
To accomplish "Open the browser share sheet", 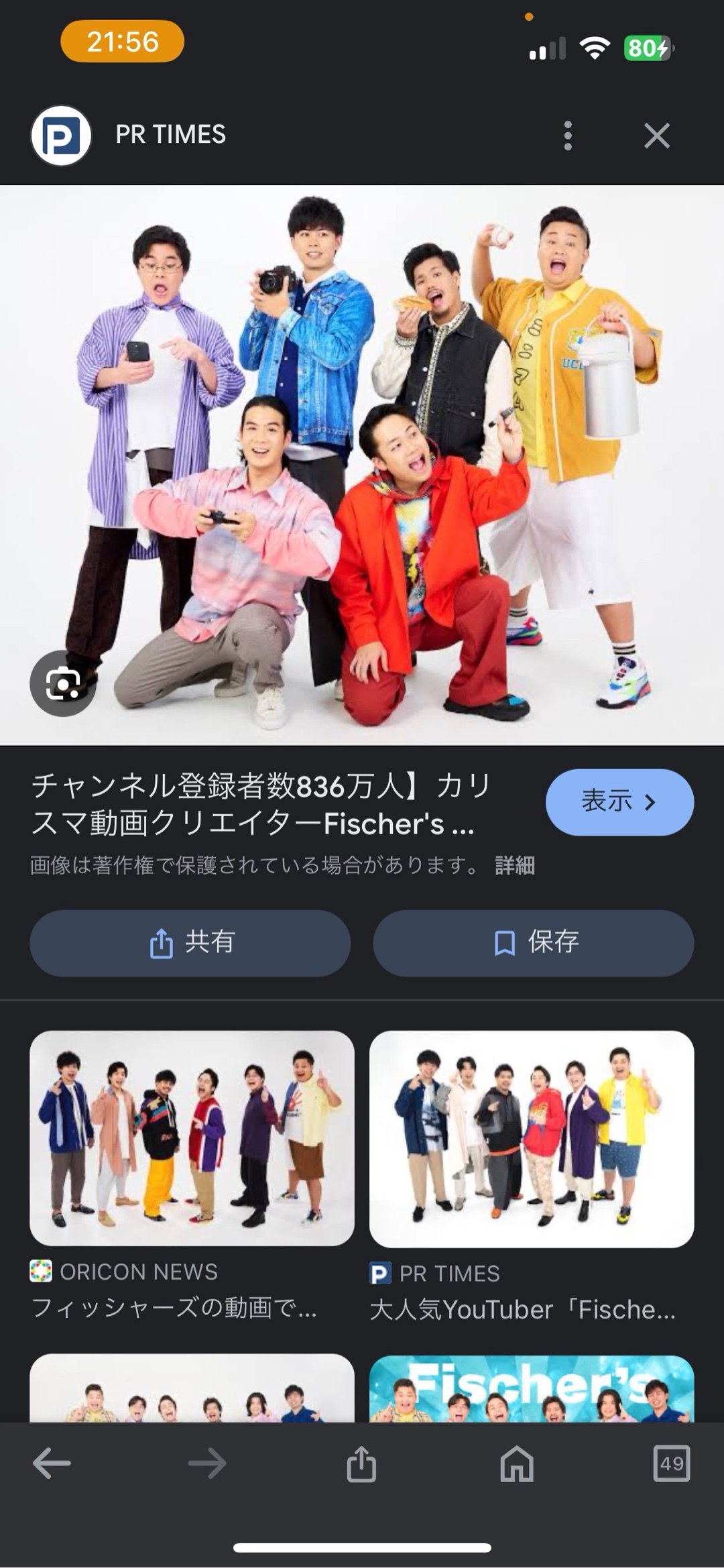I will 361,1463.
